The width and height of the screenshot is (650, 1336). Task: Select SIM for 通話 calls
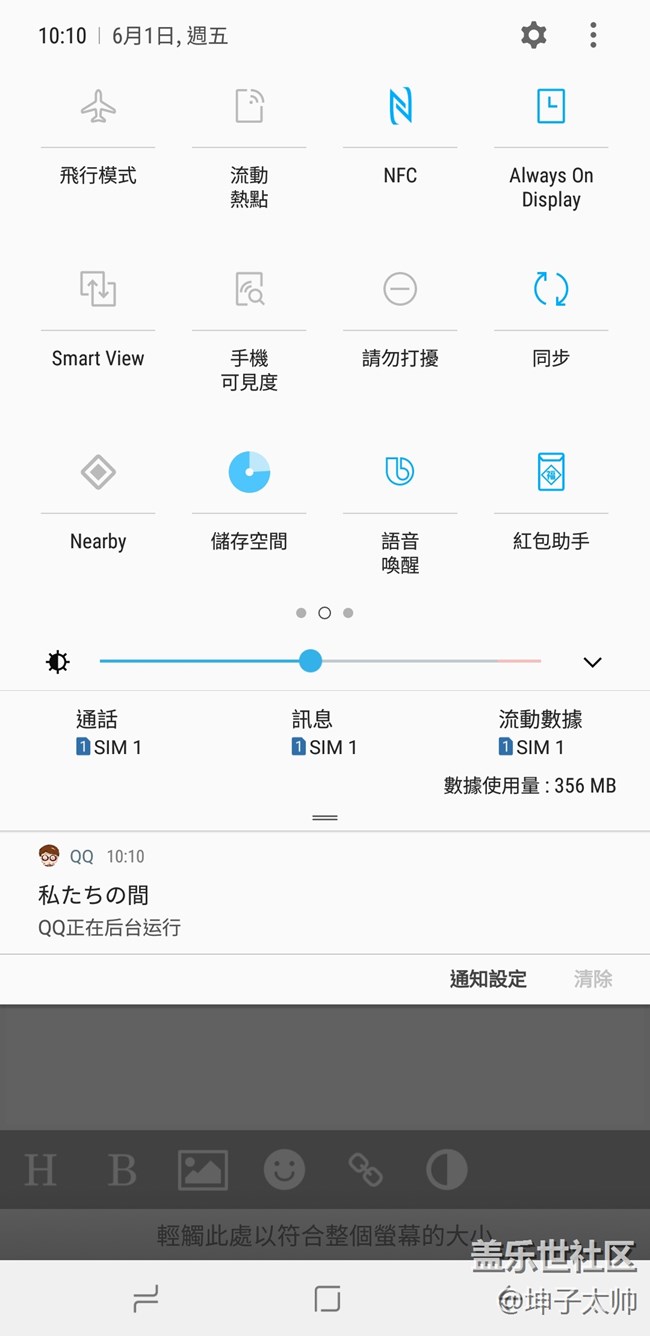pos(109,733)
